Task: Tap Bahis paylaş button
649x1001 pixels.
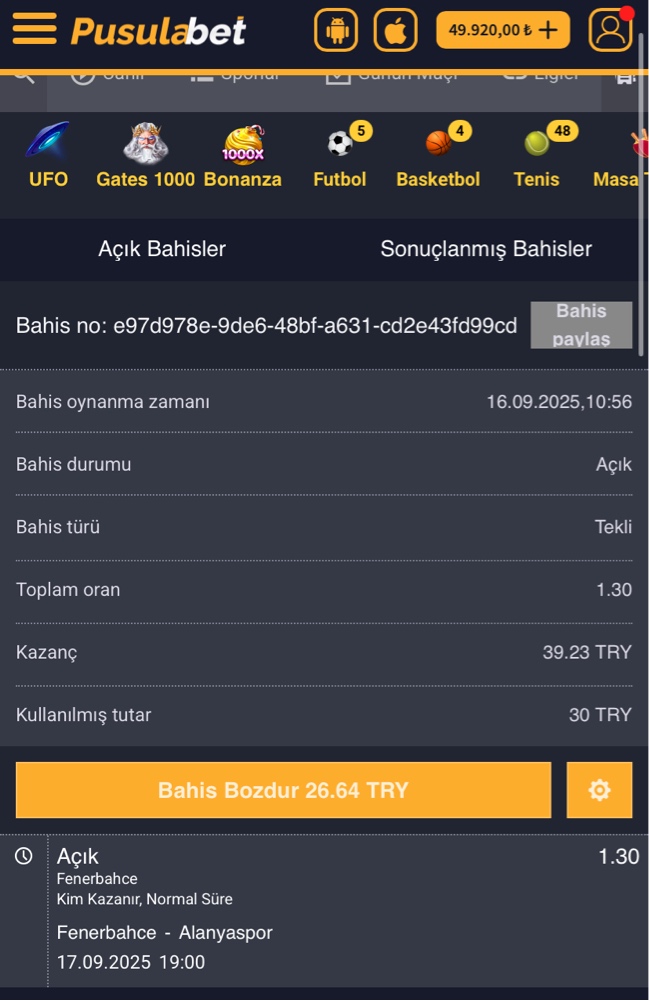Action: tap(581, 325)
